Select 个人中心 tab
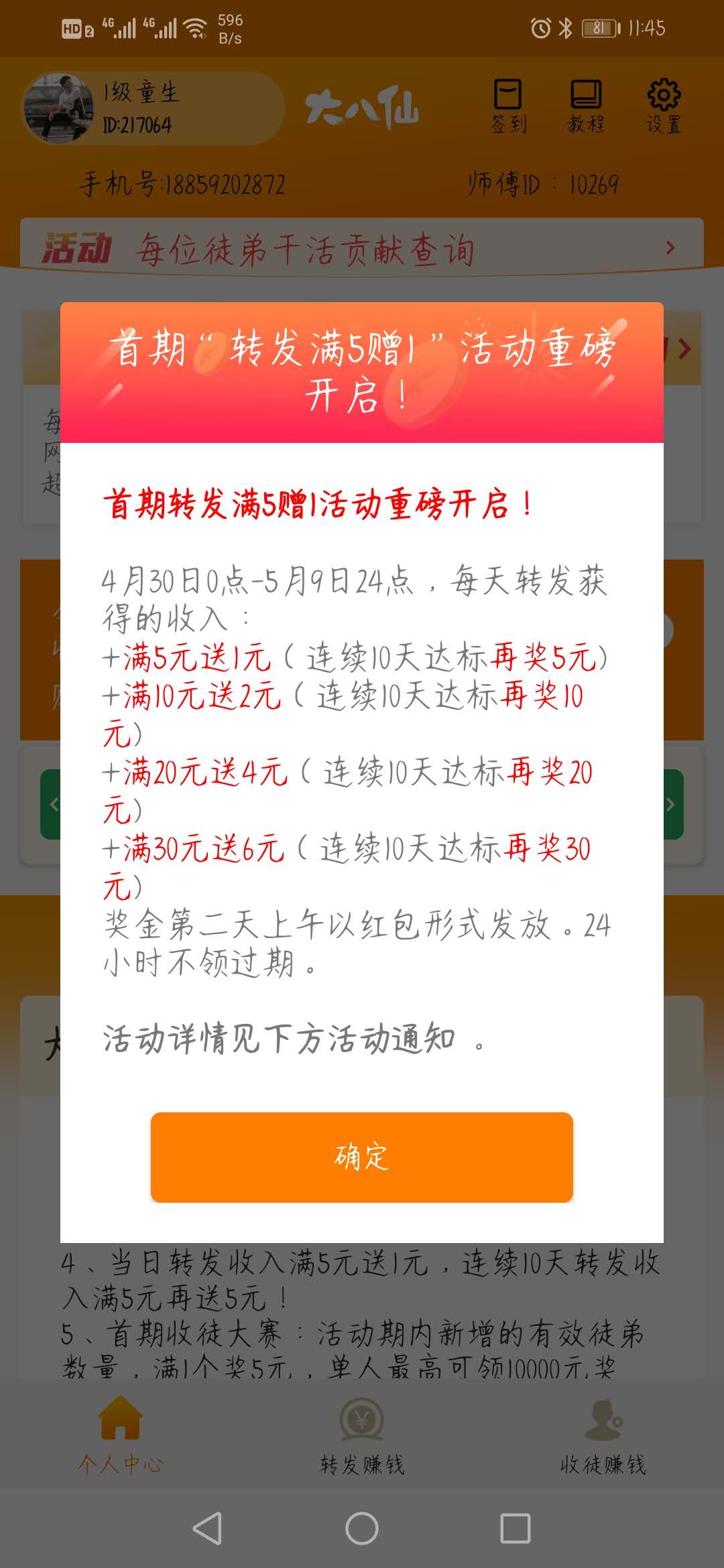 121,1436
